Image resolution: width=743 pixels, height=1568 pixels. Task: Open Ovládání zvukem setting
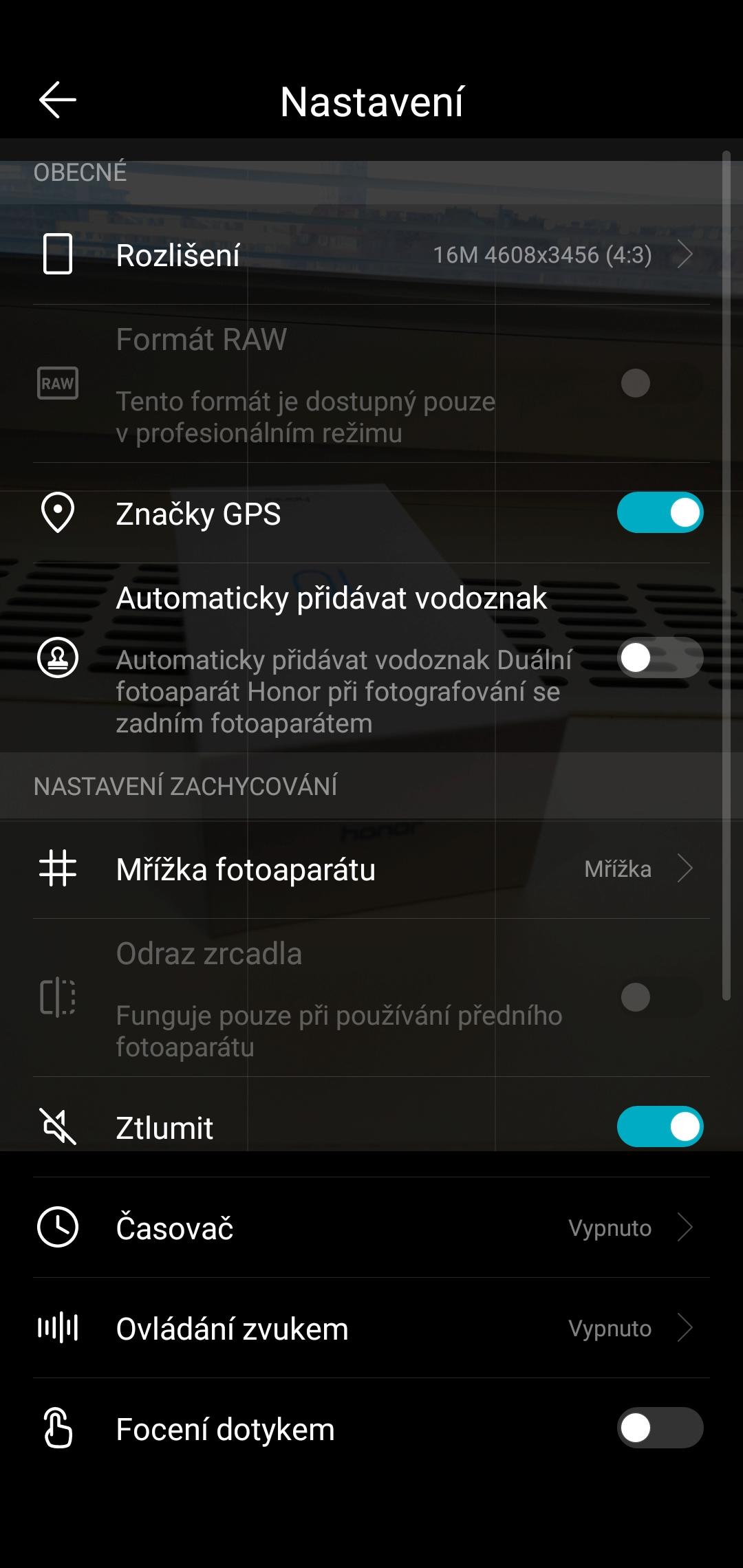(371, 1328)
